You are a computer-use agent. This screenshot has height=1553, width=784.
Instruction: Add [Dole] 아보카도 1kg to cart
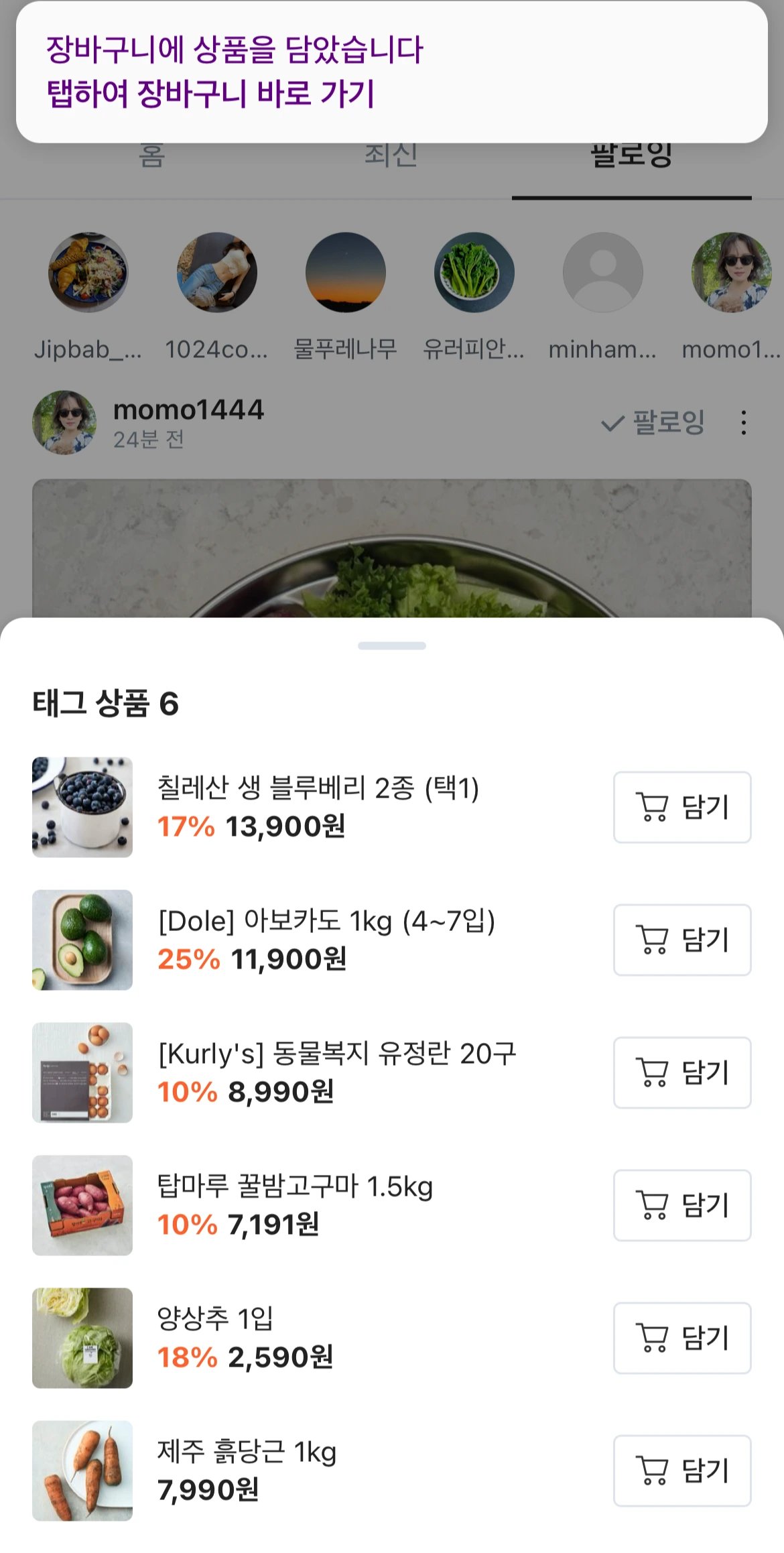point(681,940)
